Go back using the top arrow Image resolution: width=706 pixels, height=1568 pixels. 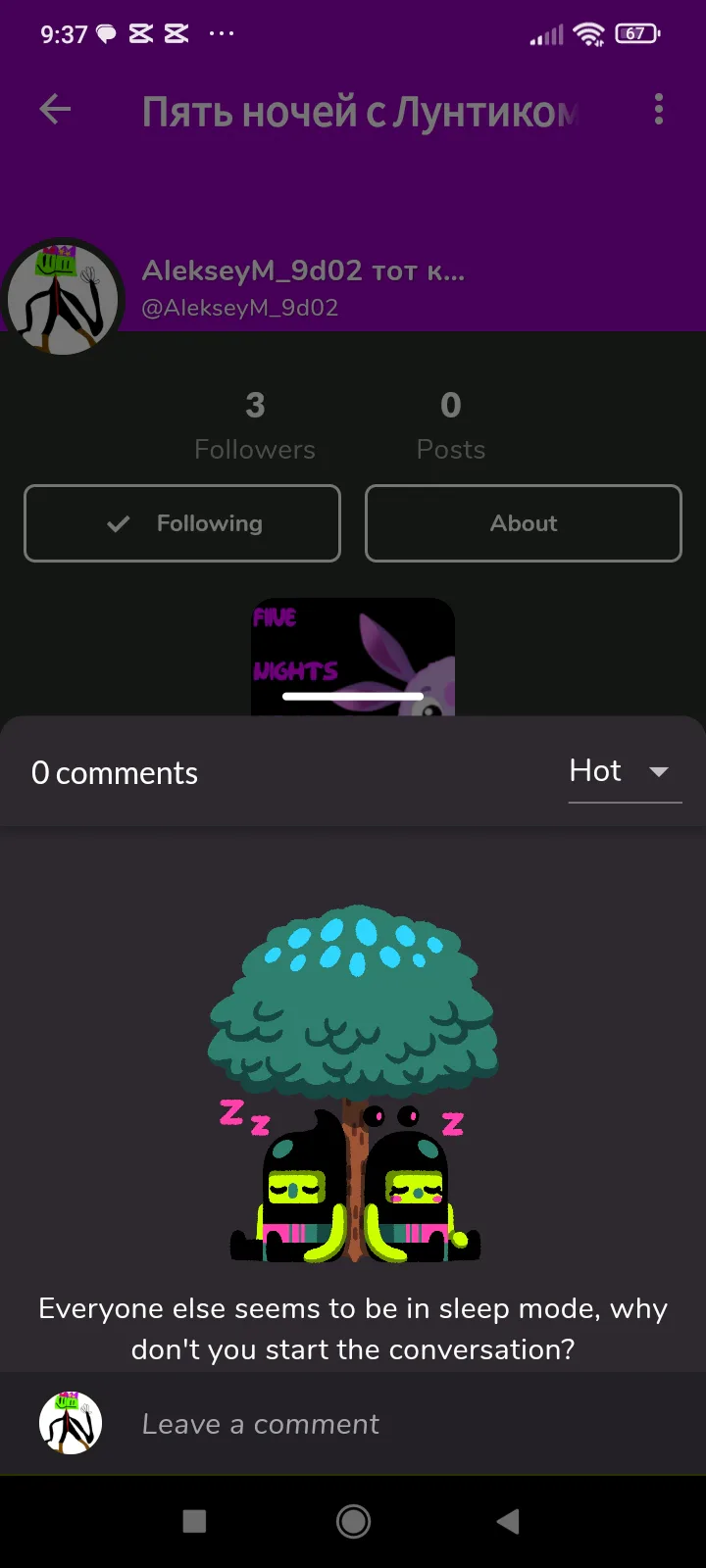[x=55, y=109]
